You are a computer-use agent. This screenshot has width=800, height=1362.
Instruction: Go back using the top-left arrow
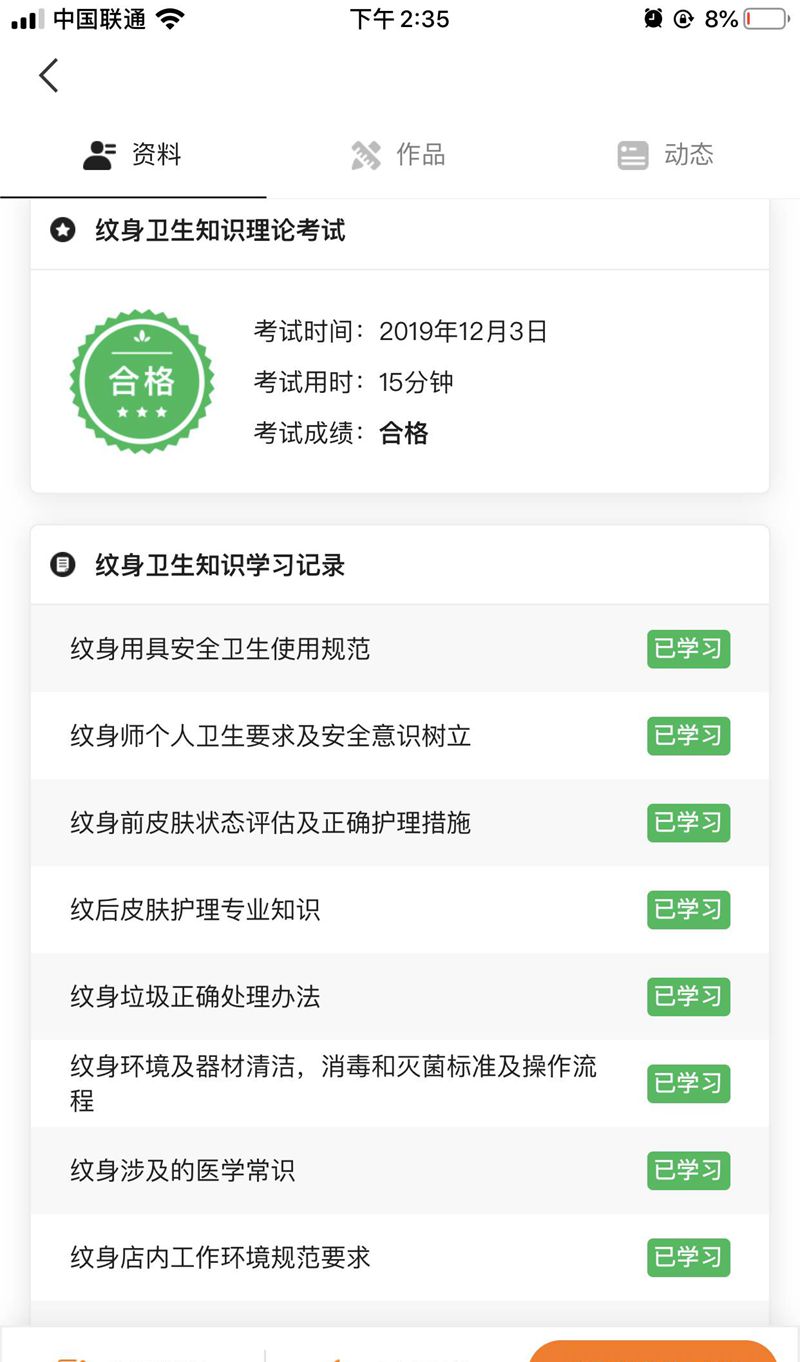click(48, 76)
